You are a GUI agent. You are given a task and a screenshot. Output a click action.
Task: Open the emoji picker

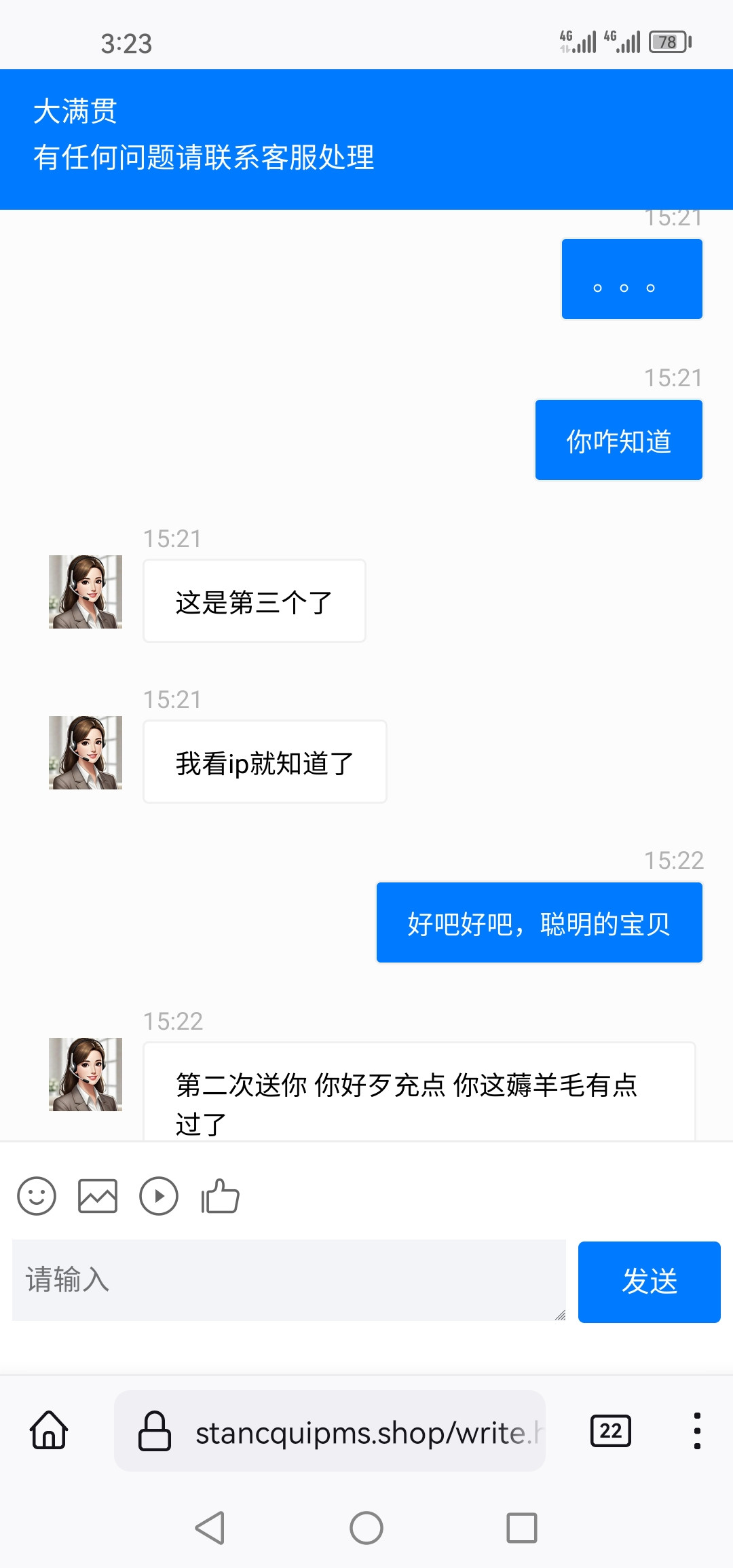[x=37, y=1195]
